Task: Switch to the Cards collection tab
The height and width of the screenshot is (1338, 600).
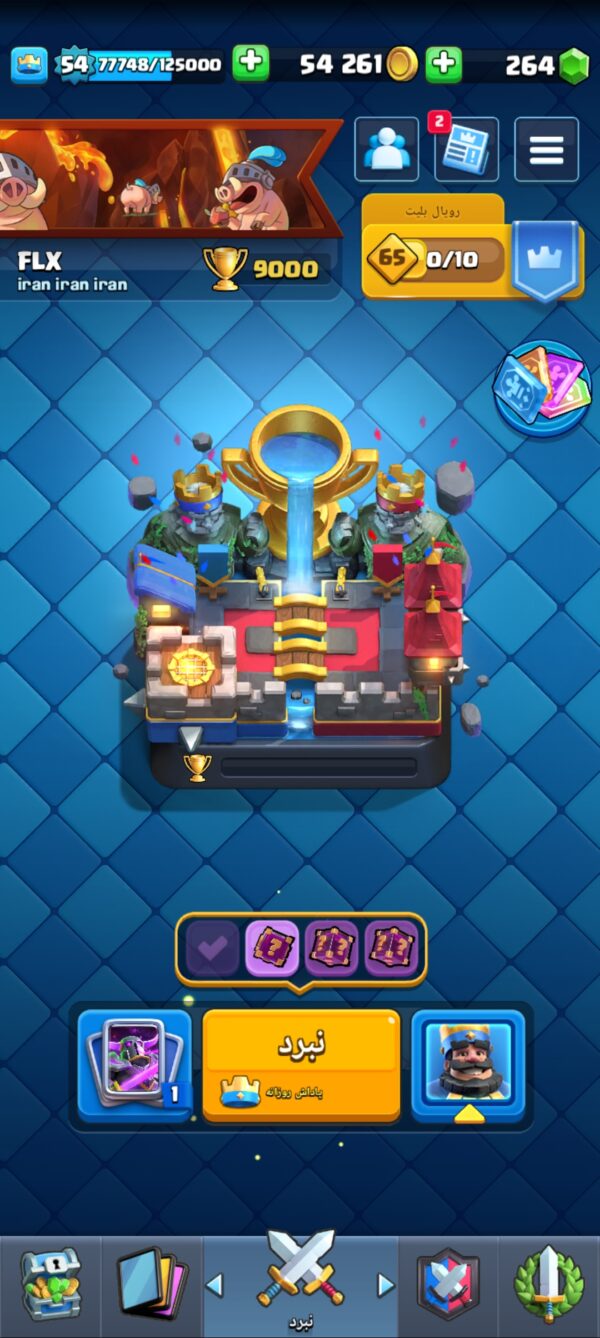Action: point(152,1284)
